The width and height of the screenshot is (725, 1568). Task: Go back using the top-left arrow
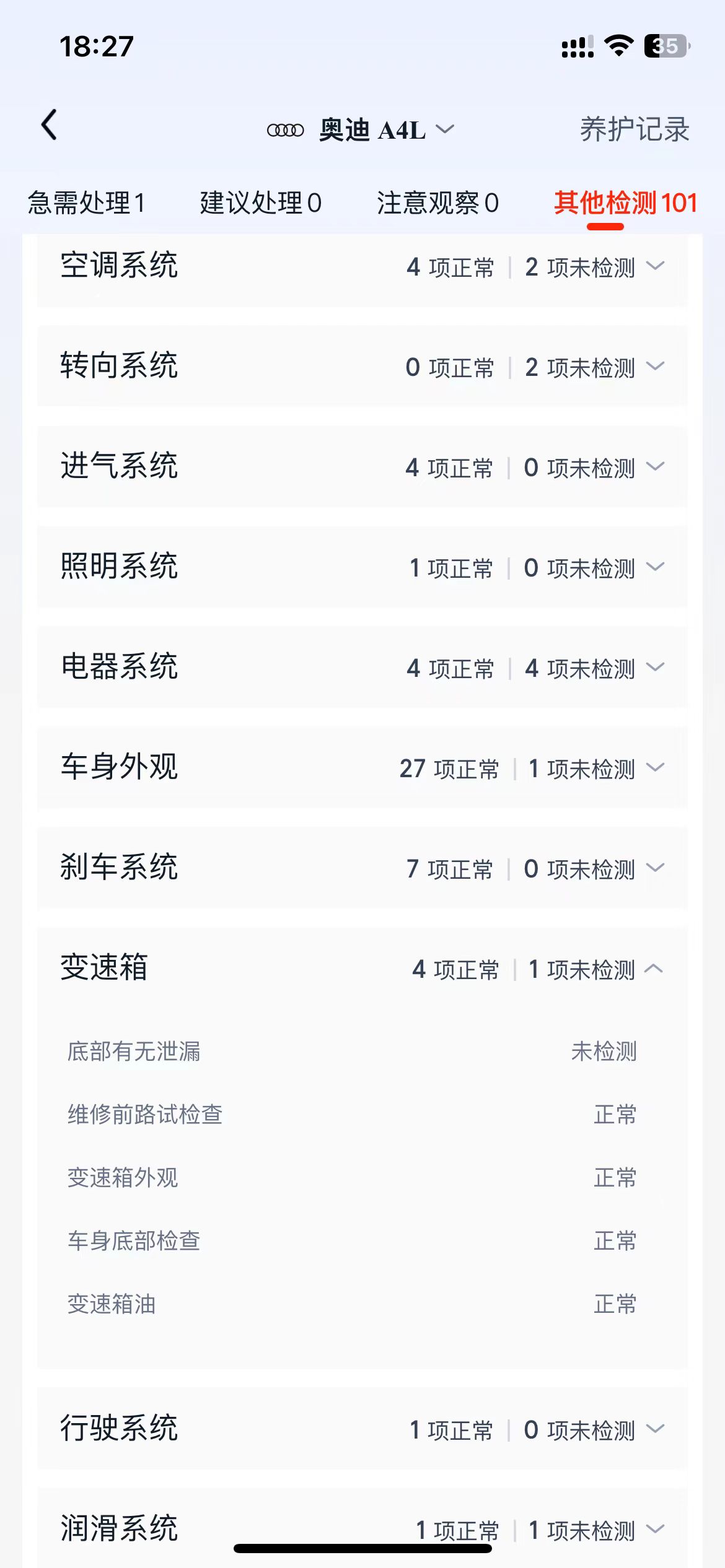50,125
